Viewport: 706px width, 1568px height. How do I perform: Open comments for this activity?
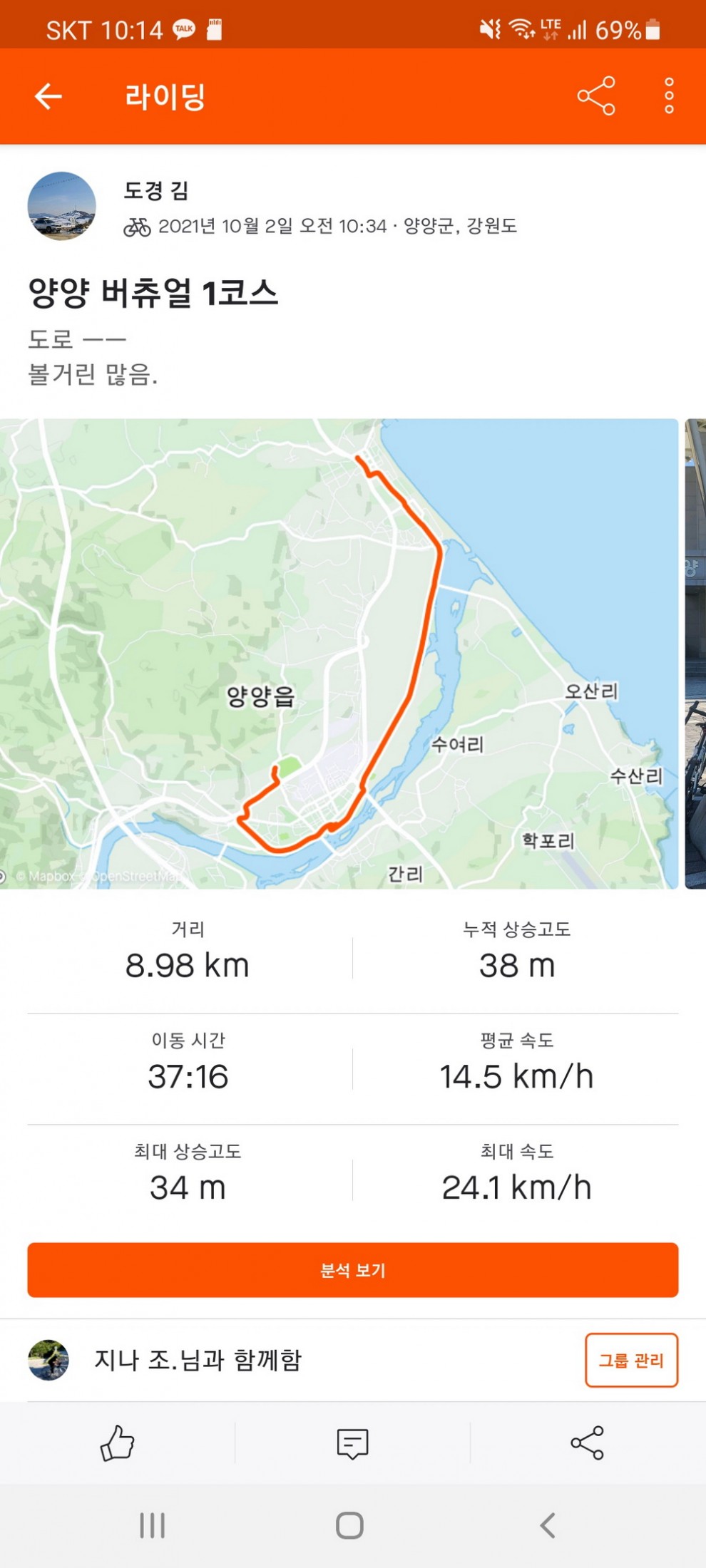(352, 1443)
